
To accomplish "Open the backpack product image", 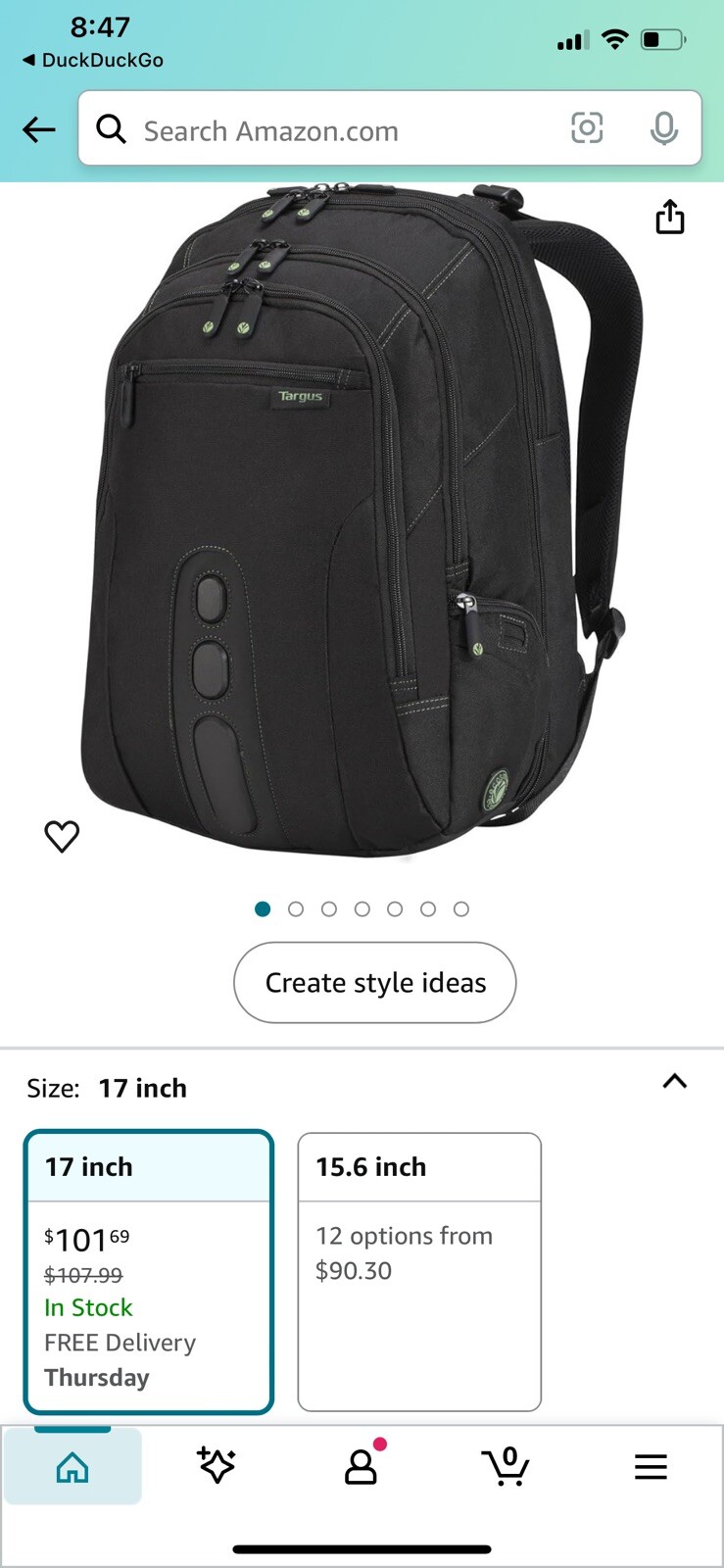I will point(362,519).
